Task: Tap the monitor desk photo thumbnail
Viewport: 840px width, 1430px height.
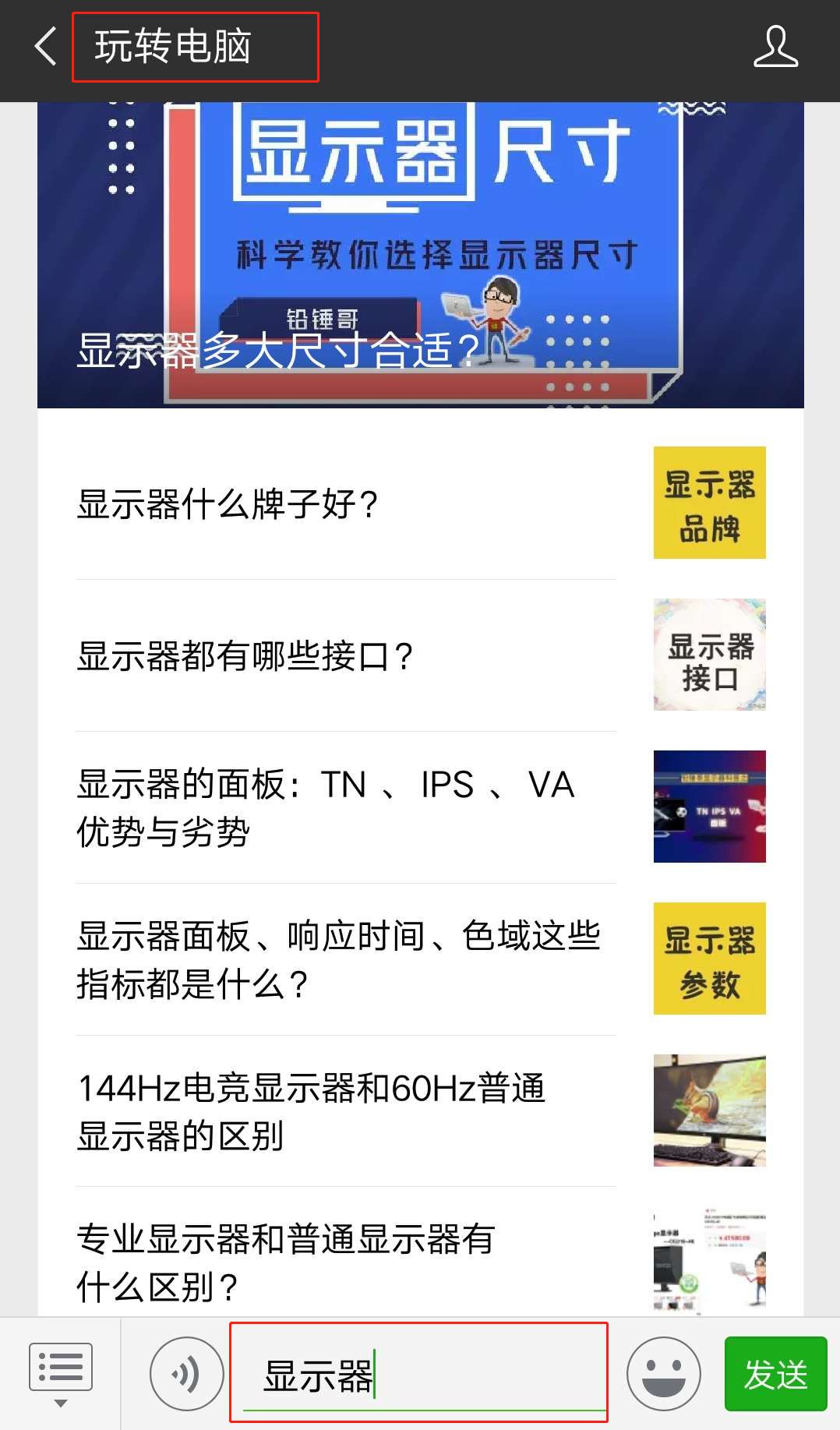Action: click(x=708, y=1110)
